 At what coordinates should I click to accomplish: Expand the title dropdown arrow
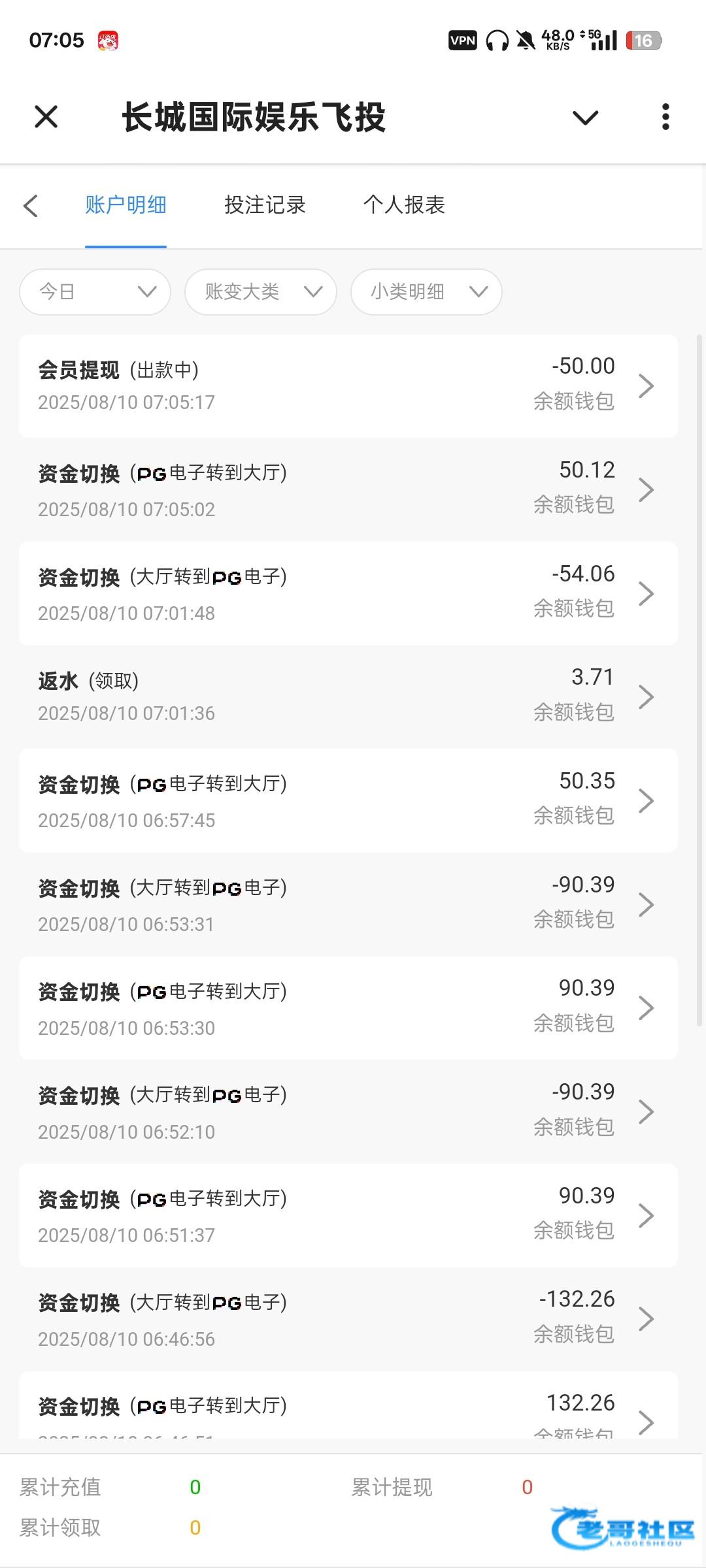585,118
